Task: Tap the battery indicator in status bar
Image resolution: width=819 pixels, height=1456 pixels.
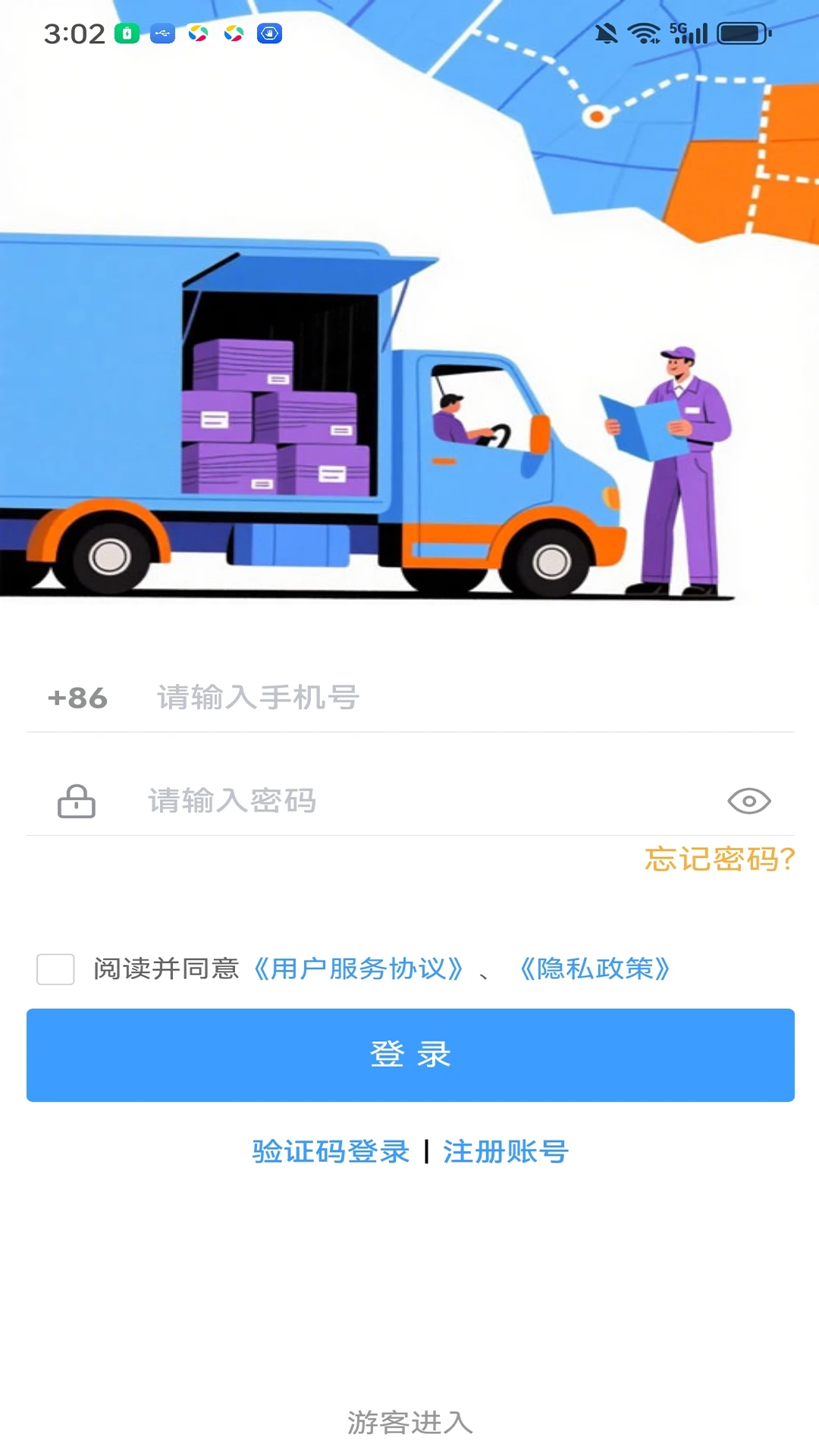Action: (736, 32)
